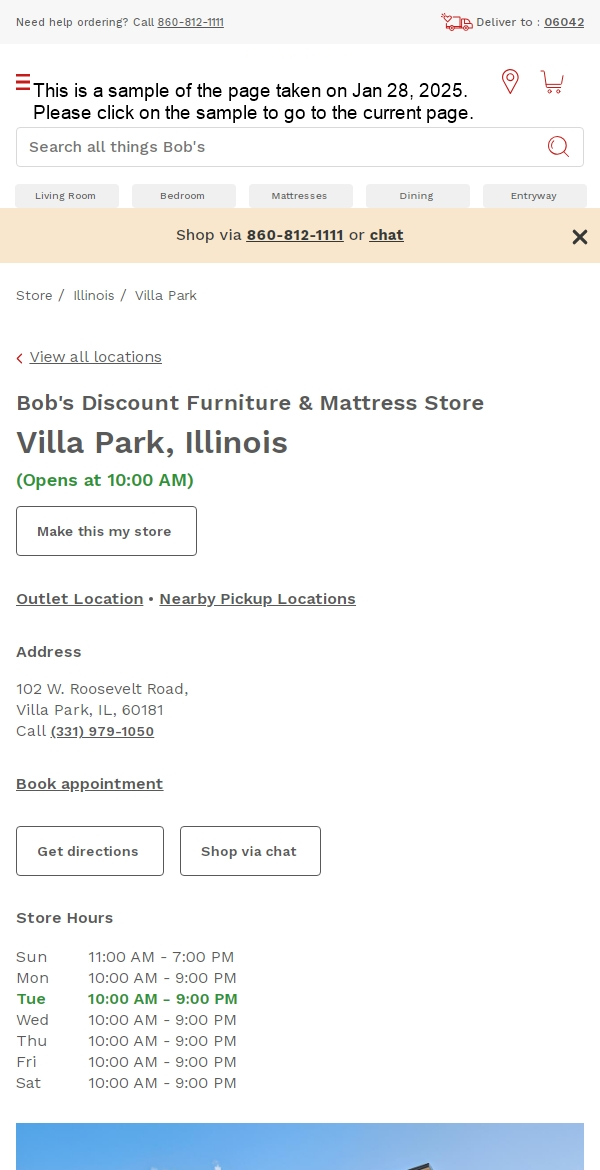Viewport: 600px width, 1170px height.
Task: Open the shopping cart
Action: pos(552,82)
